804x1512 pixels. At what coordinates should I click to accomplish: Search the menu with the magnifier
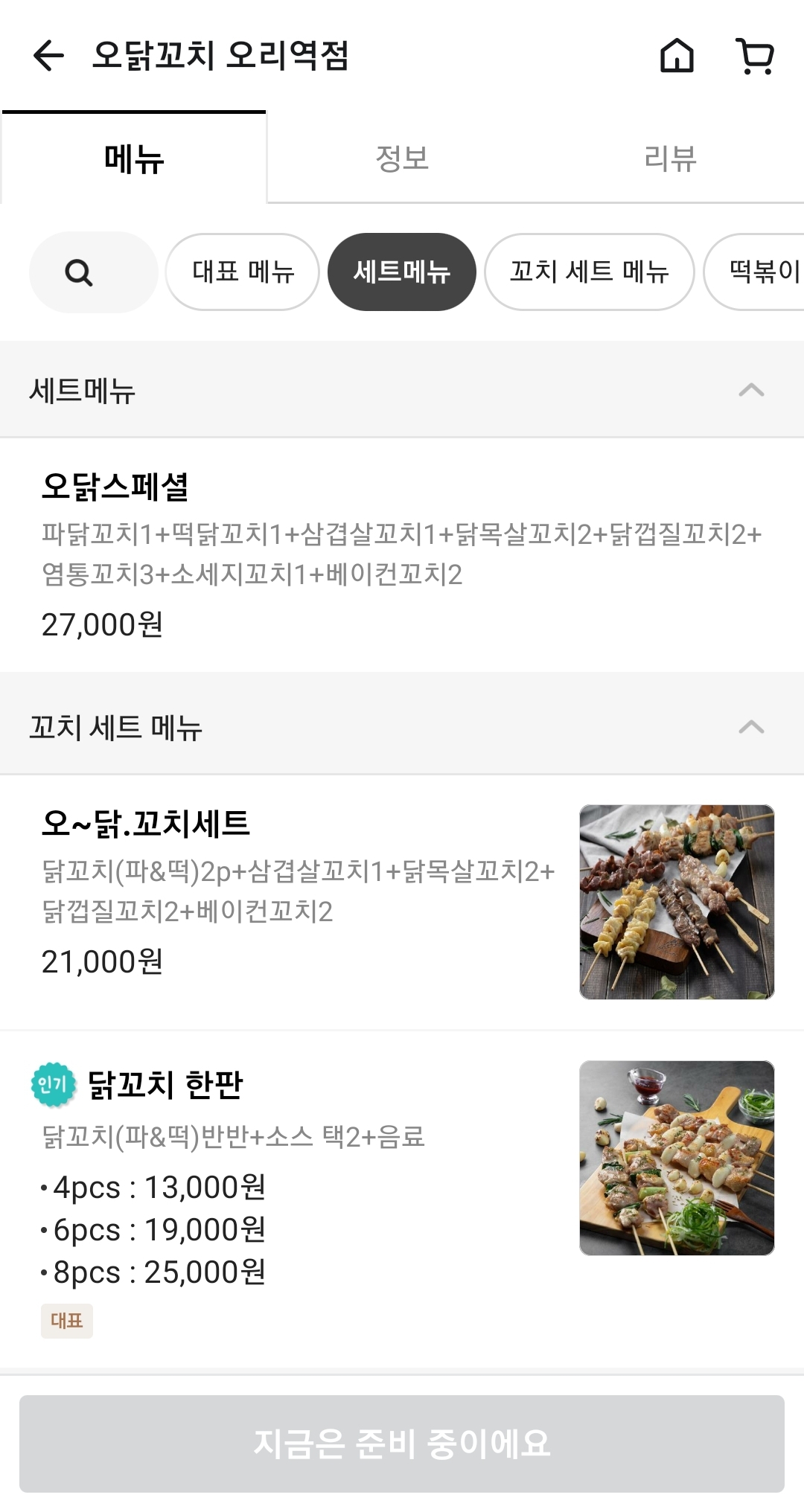coord(79,272)
